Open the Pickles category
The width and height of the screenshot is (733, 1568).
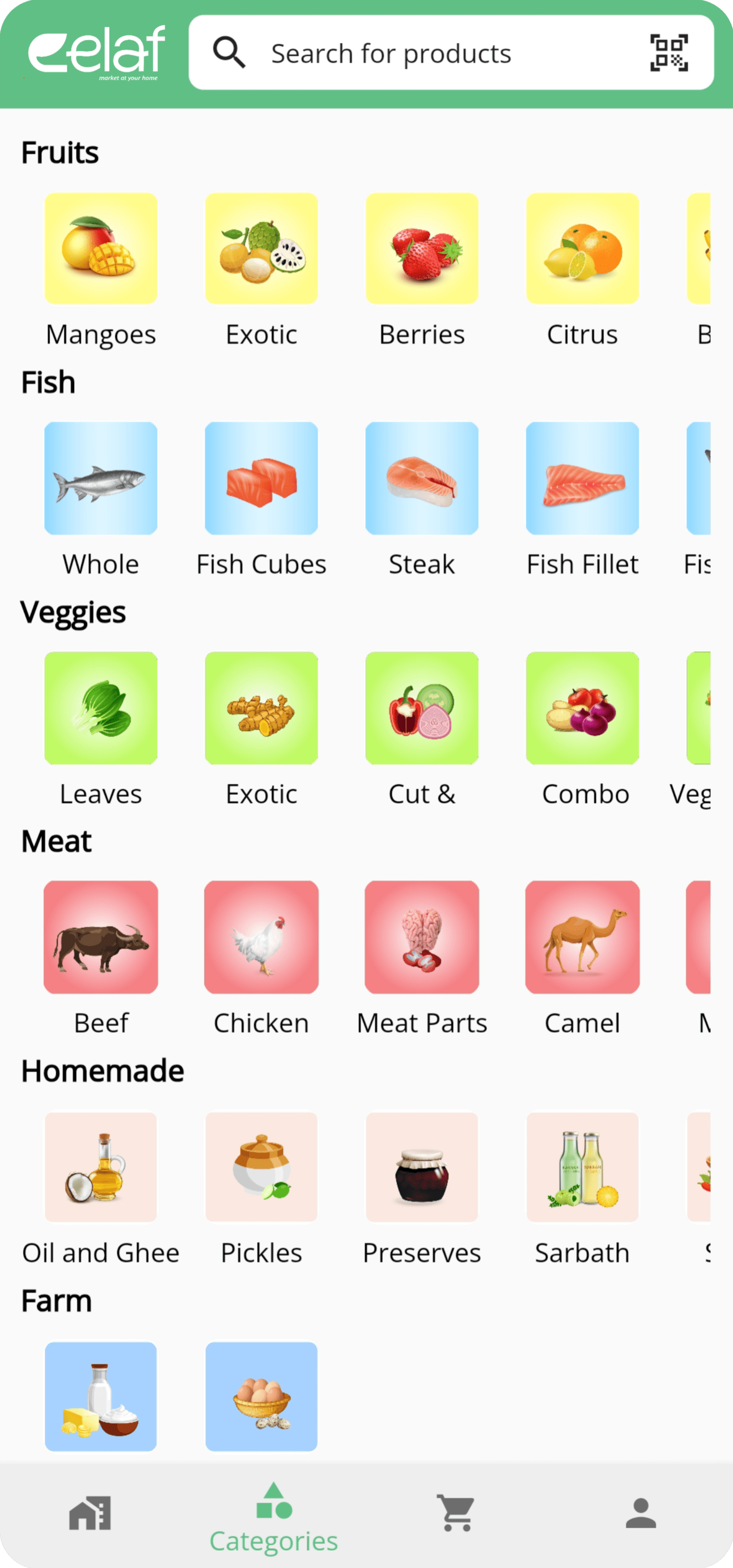(x=261, y=1167)
